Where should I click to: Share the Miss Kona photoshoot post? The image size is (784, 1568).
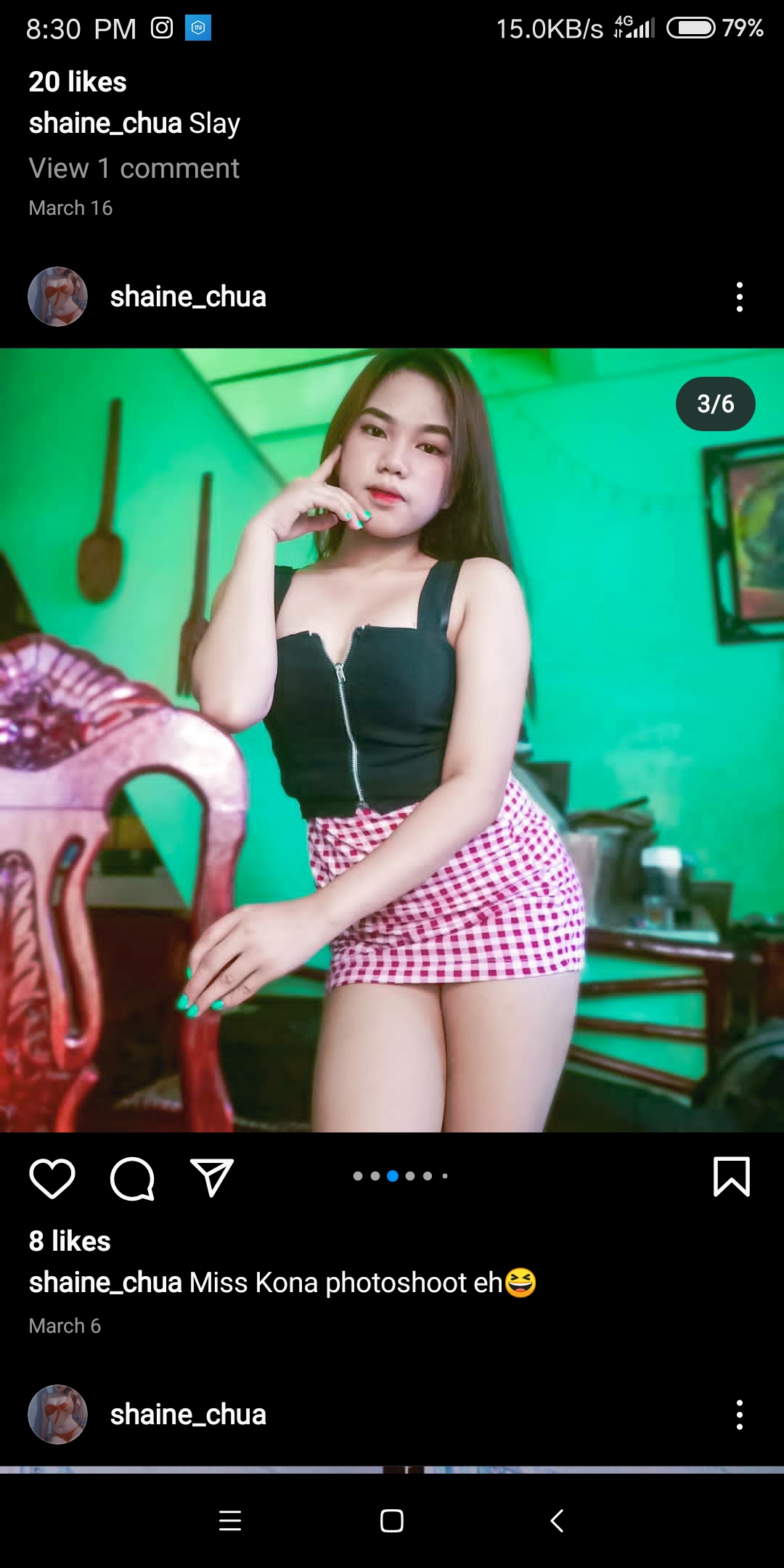click(x=212, y=1177)
